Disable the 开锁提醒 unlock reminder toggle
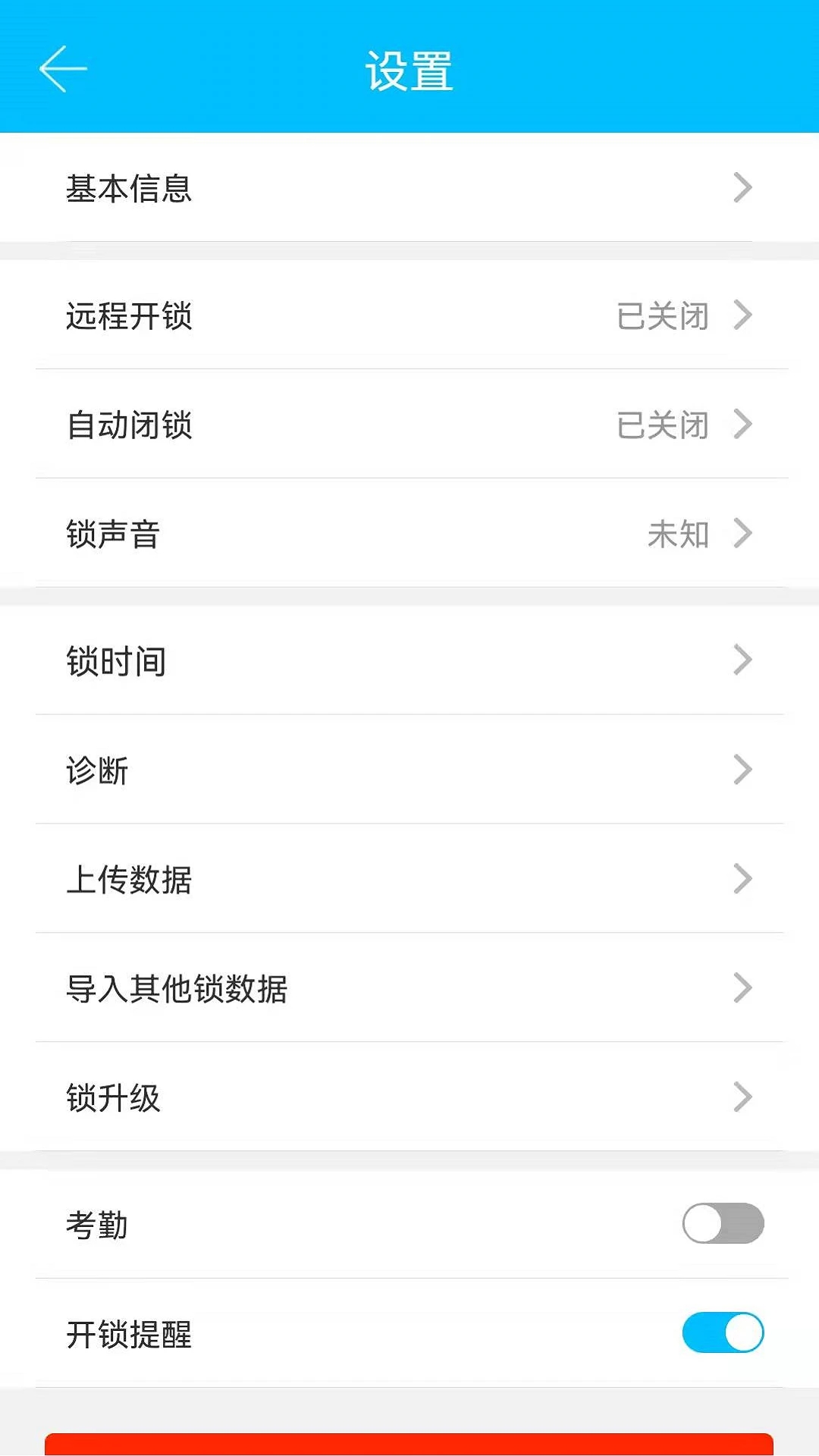 point(722,1332)
